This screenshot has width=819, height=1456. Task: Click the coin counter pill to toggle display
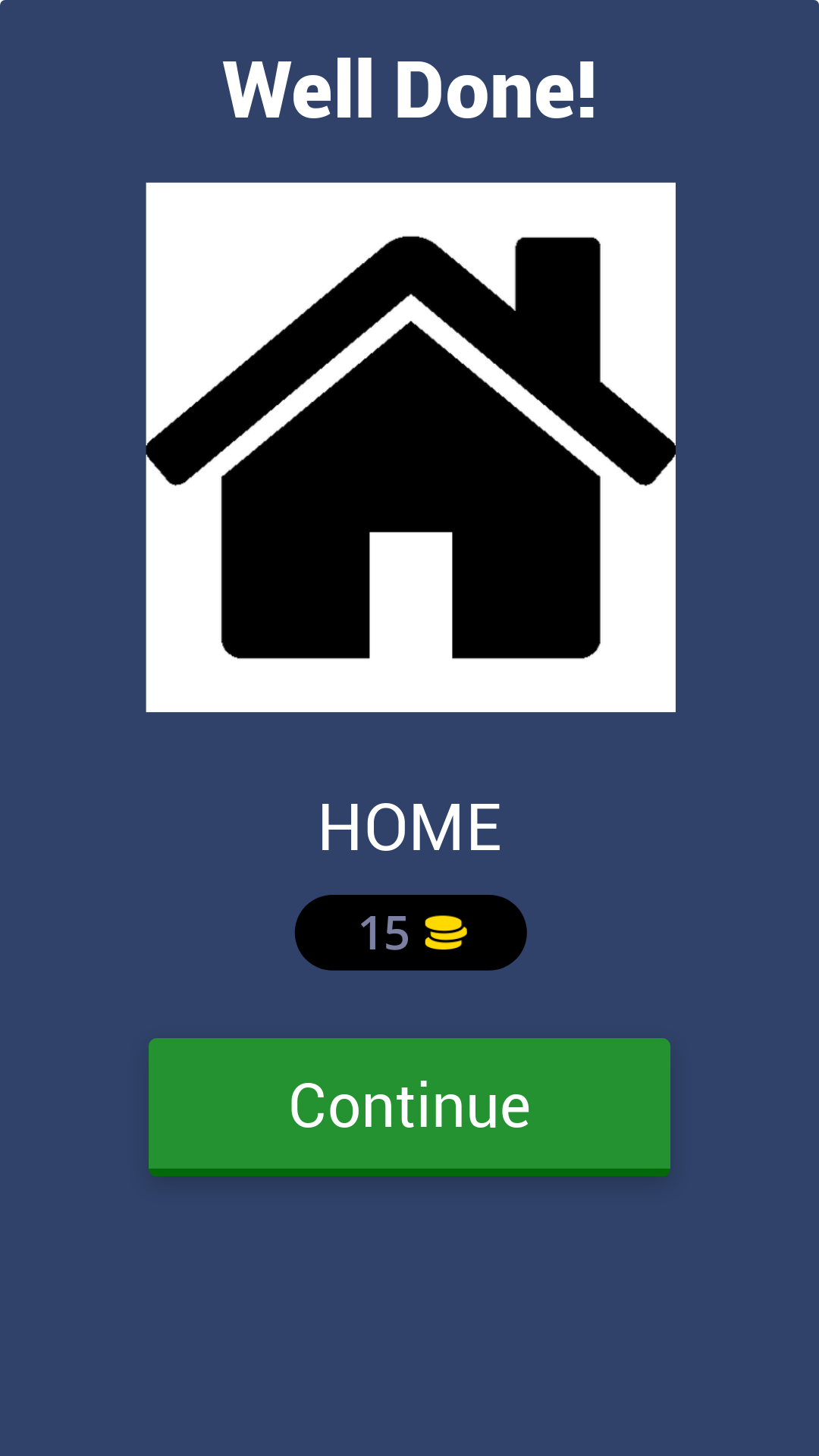pyautogui.click(x=409, y=932)
